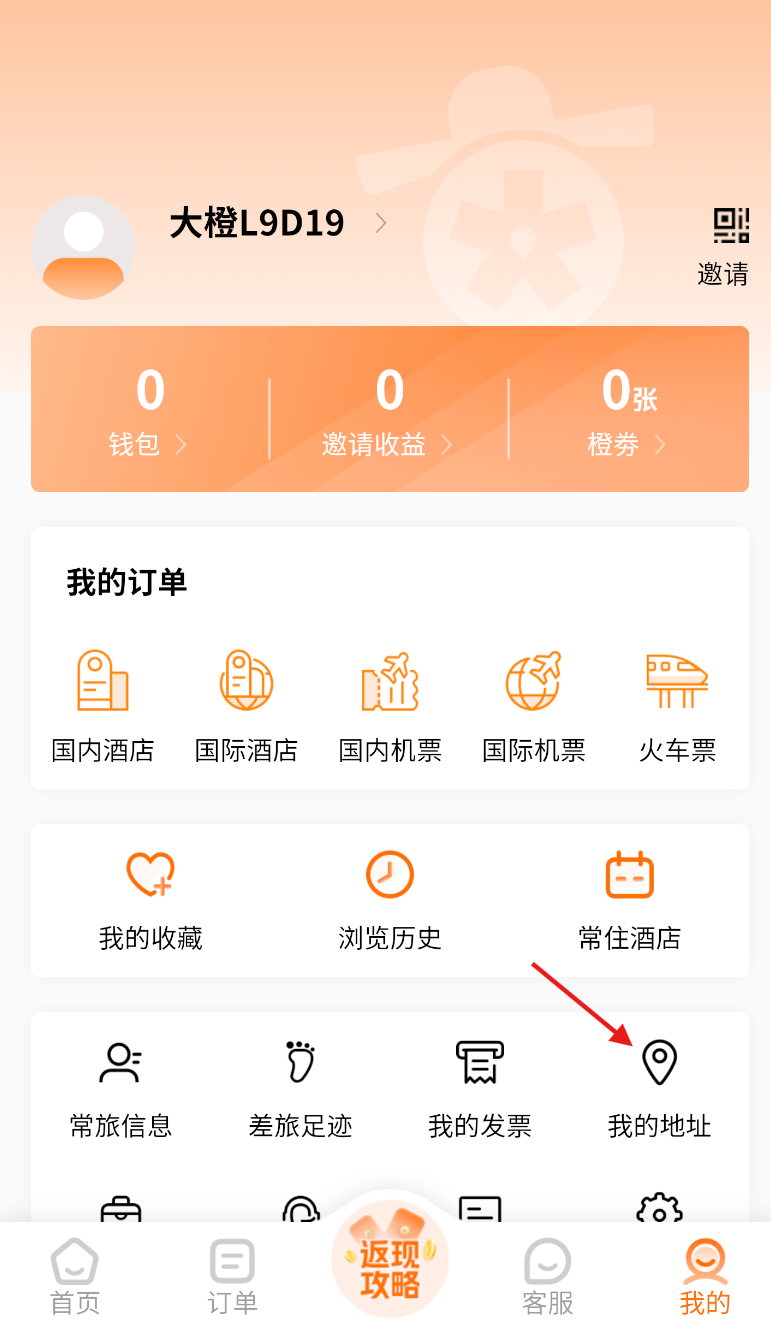Open 国内酒店 orders
Image resolution: width=771 pixels, height=1320 pixels.
pos(103,705)
